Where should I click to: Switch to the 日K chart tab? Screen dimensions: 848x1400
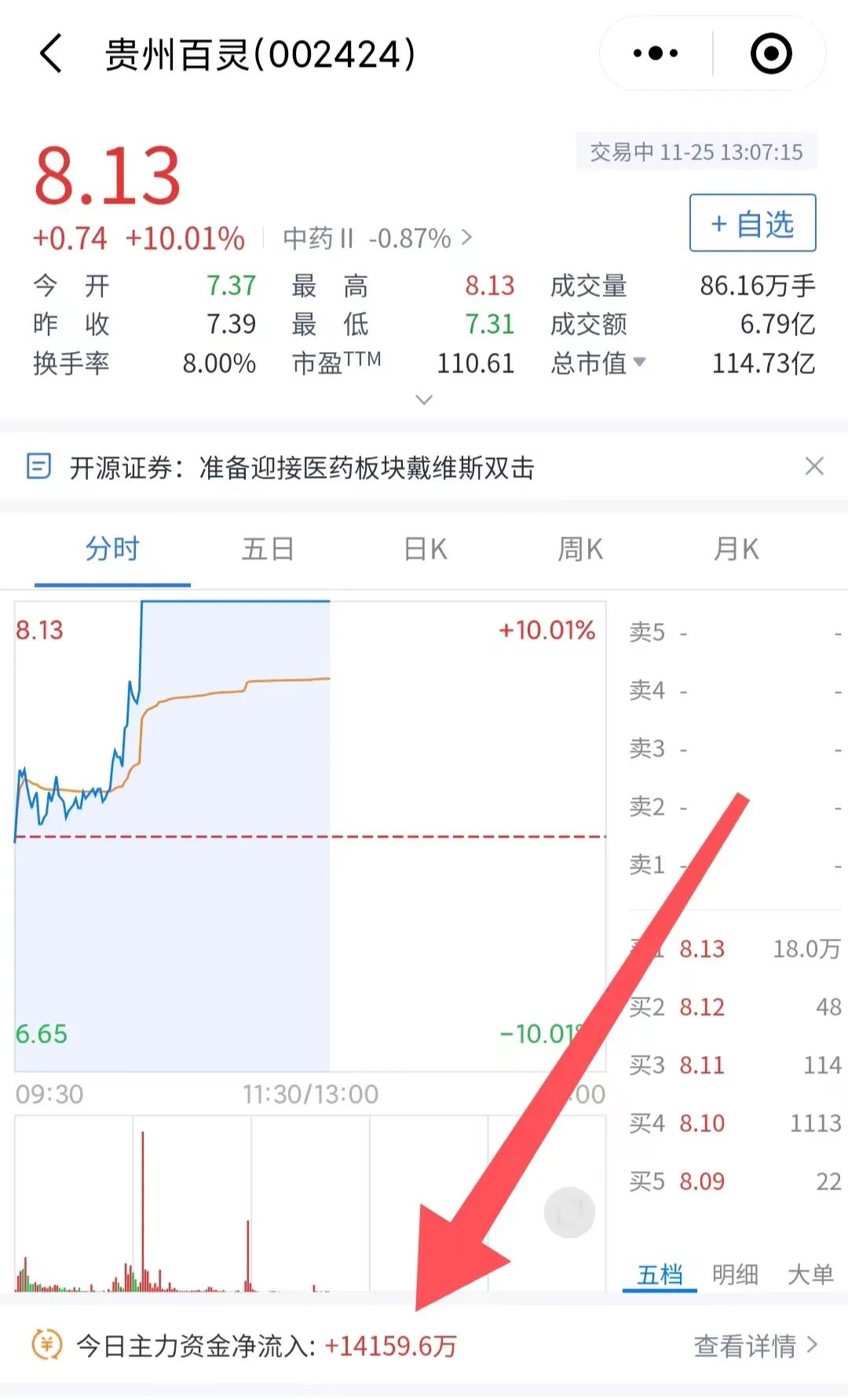click(425, 549)
